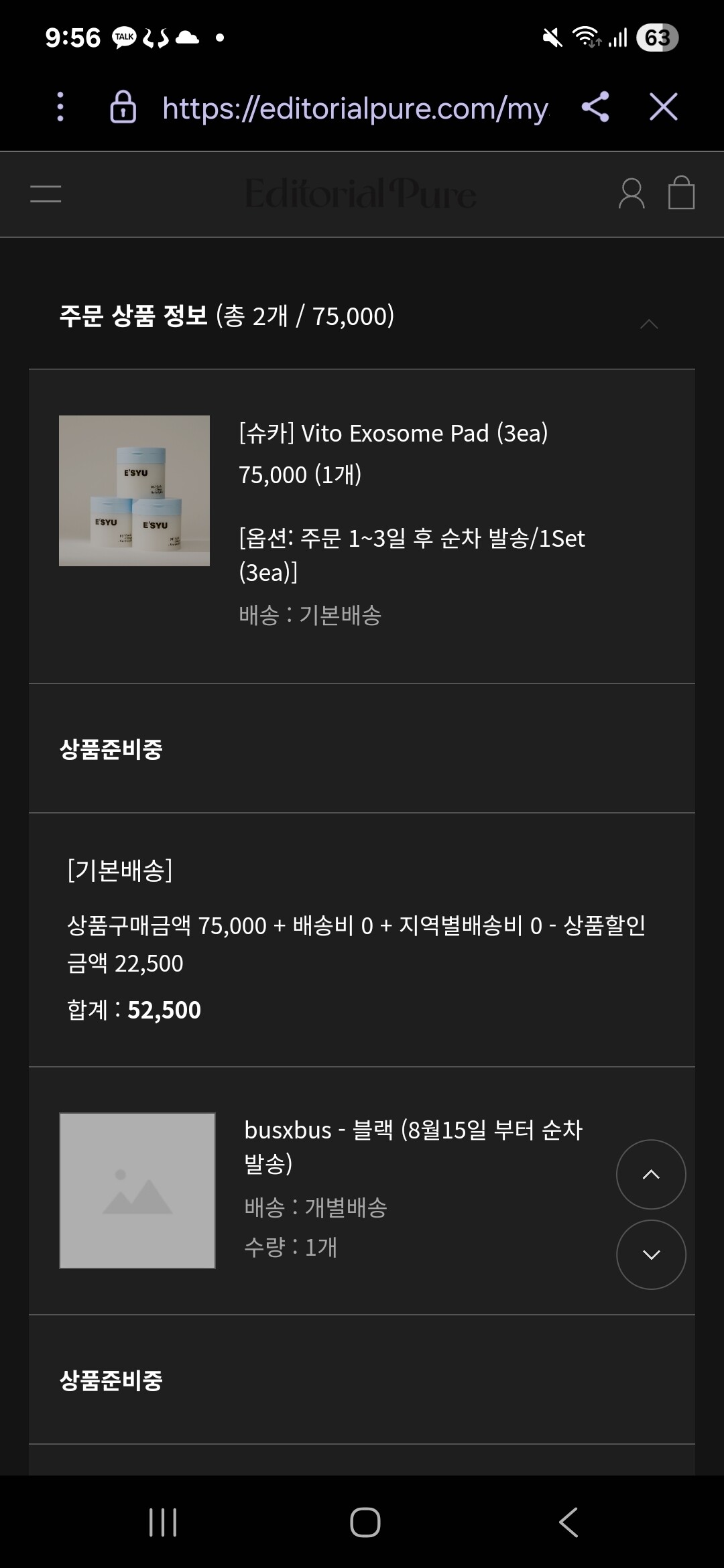Screen dimensions: 724x1568
Task: Open the browser three-dot overflow menu
Action: (60, 107)
